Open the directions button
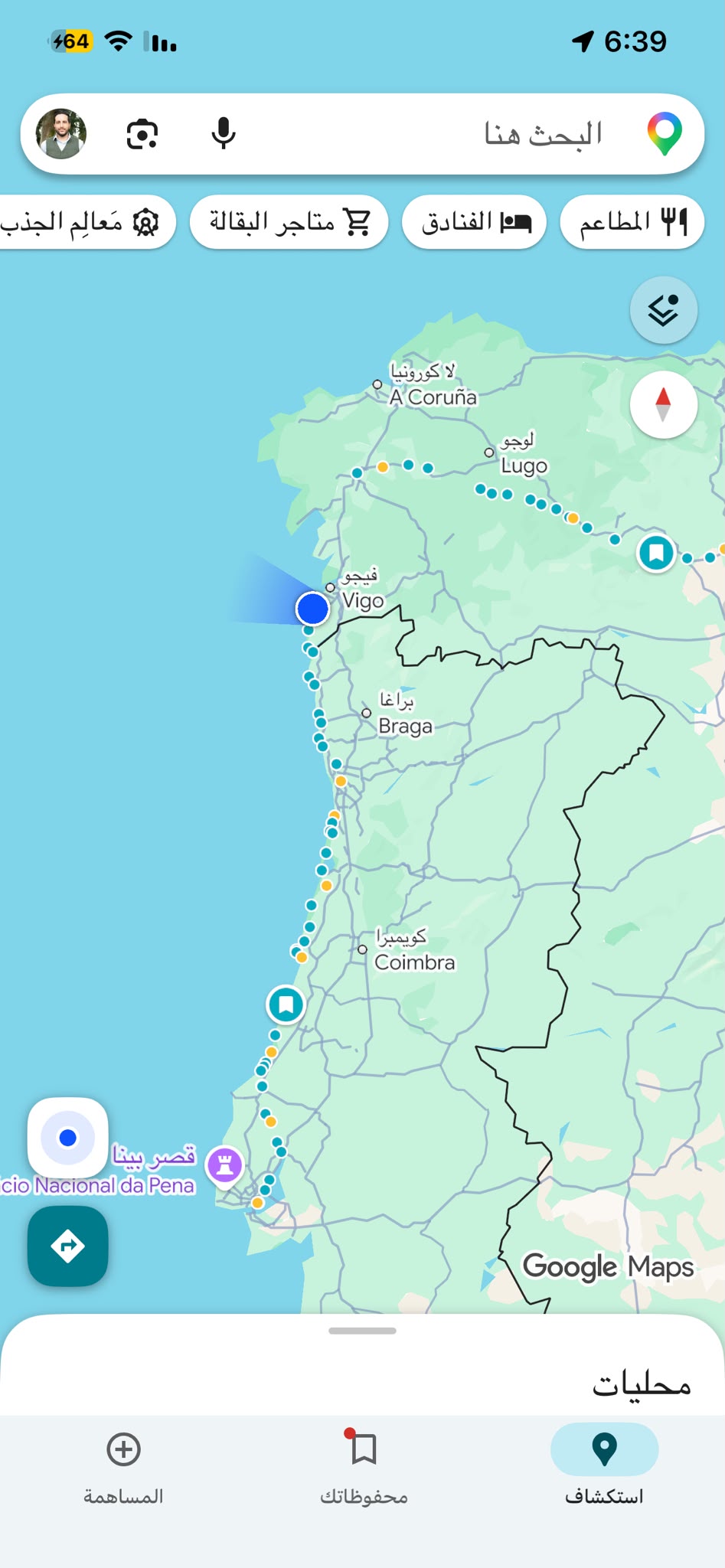Image resolution: width=725 pixels, height=1568 pixels. (68, 1246)
